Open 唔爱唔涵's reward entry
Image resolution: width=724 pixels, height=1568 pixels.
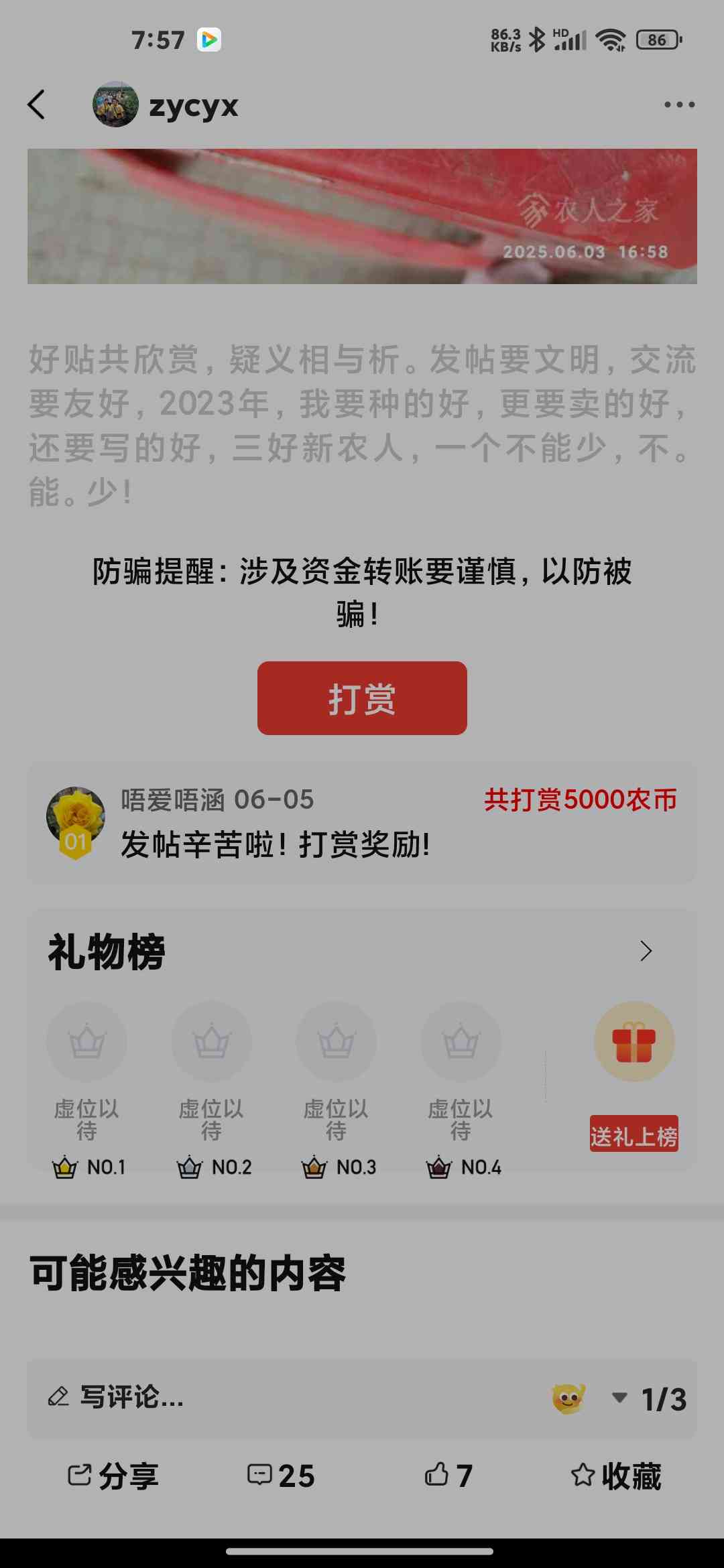[362, 822]
